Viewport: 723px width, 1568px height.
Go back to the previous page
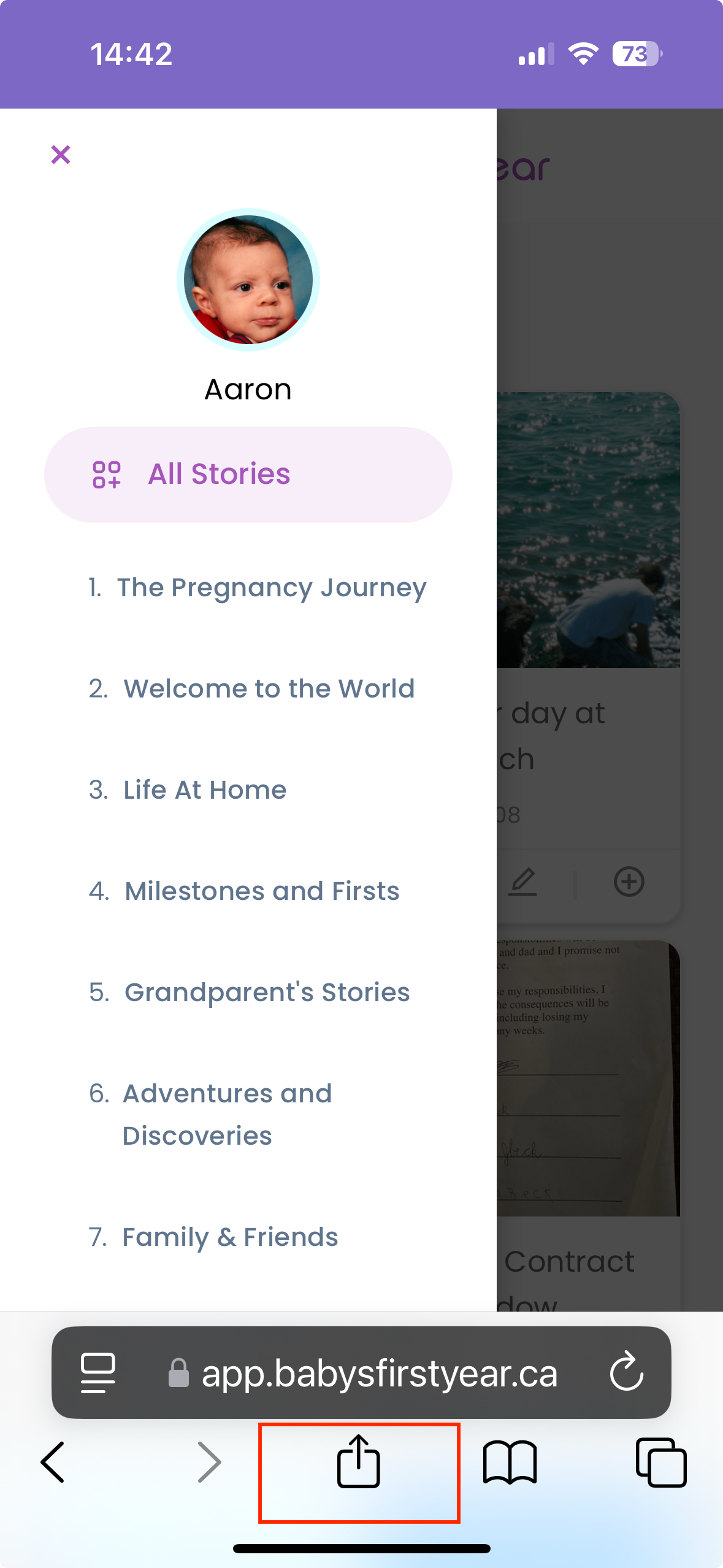[53, 1462]
